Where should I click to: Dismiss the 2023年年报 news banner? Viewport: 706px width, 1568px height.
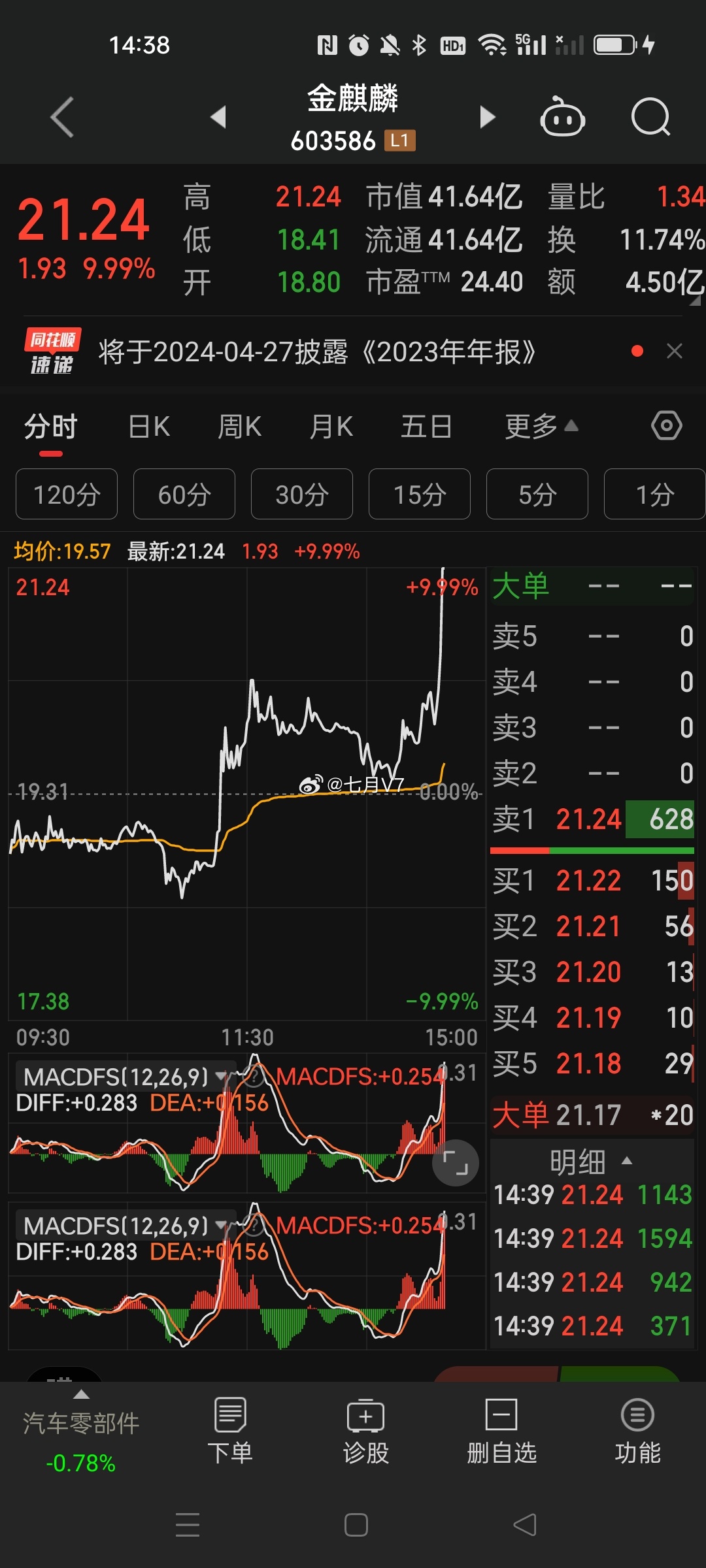click(x=675, y=351)
